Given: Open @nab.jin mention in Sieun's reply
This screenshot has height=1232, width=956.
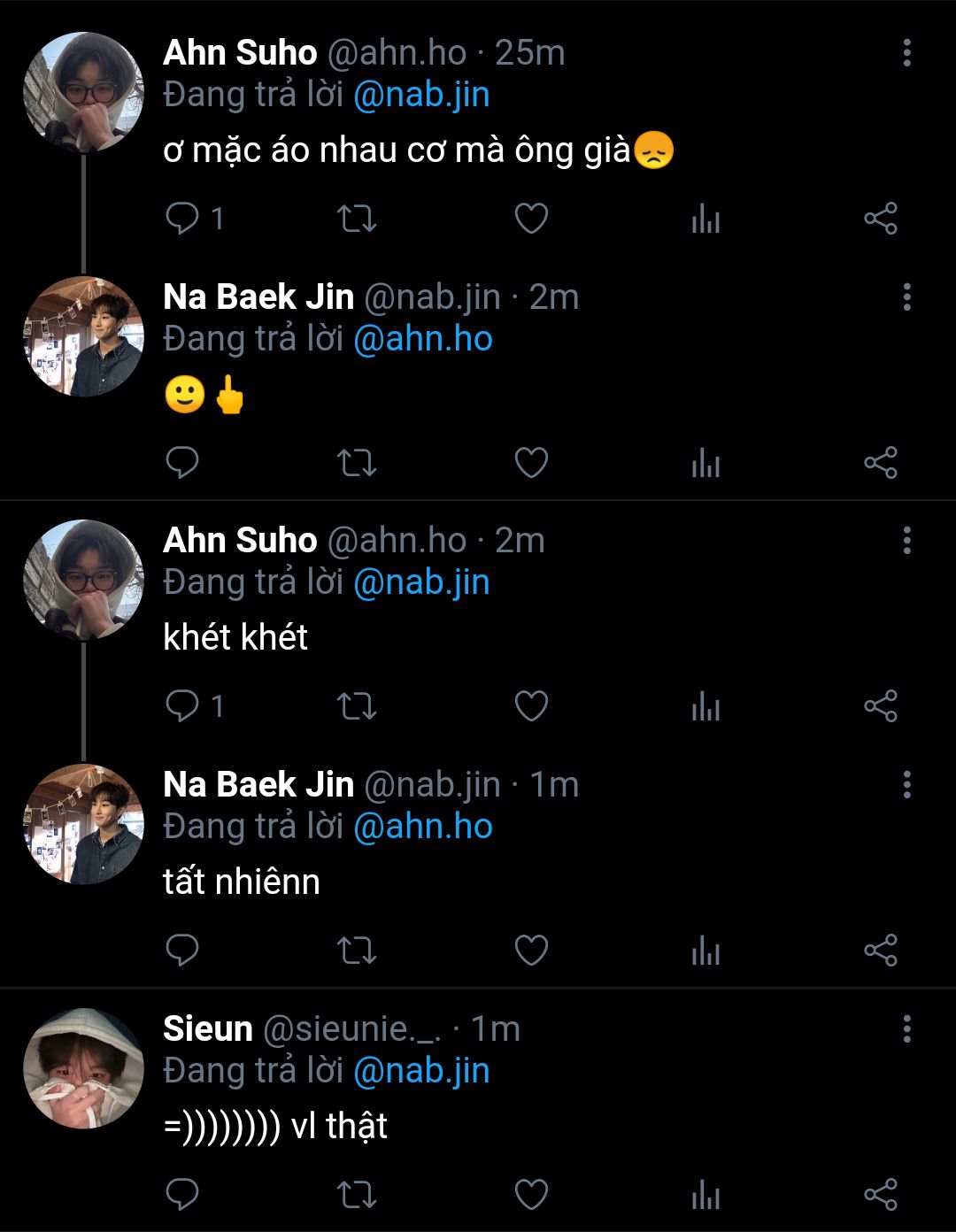Looking at the screenshot, I should tap(421, 1071).
